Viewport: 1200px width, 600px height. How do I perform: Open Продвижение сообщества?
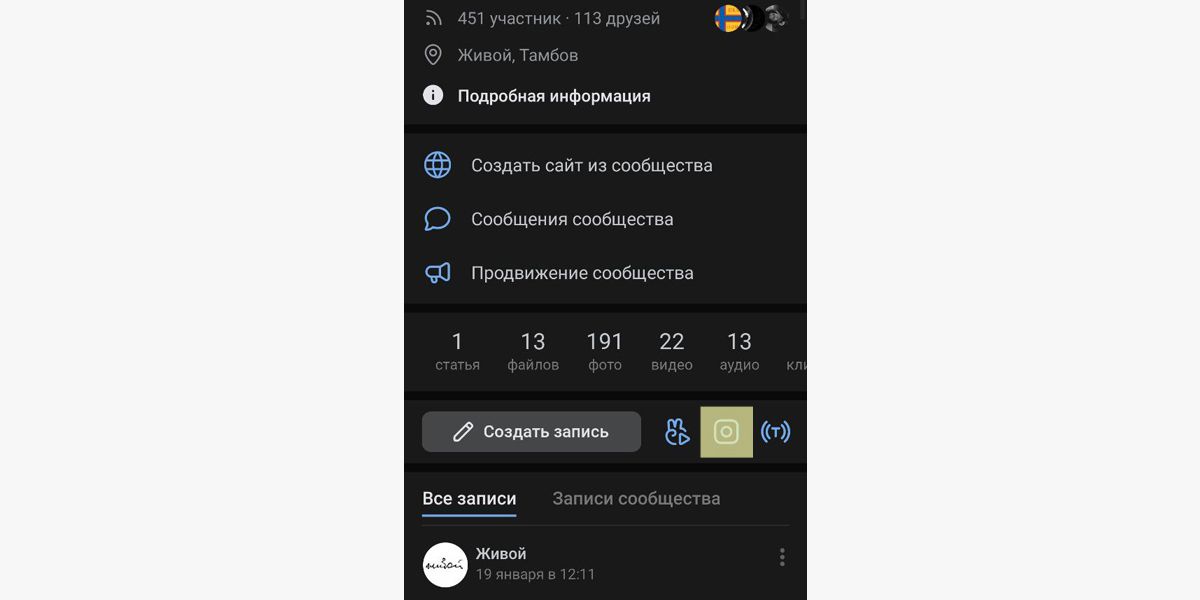coord(581,273)
